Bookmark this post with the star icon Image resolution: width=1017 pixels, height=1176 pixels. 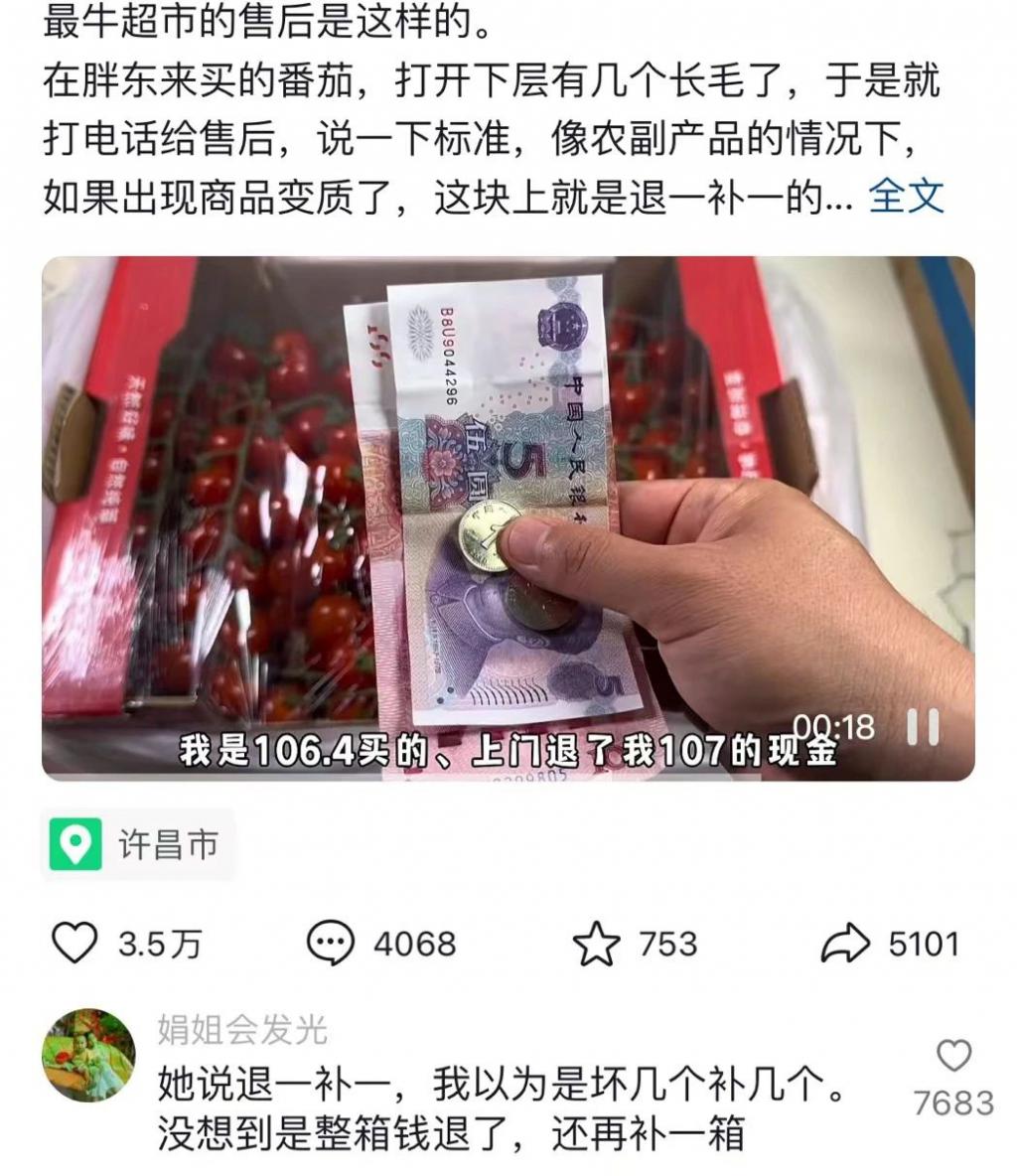tap(596, 943)
